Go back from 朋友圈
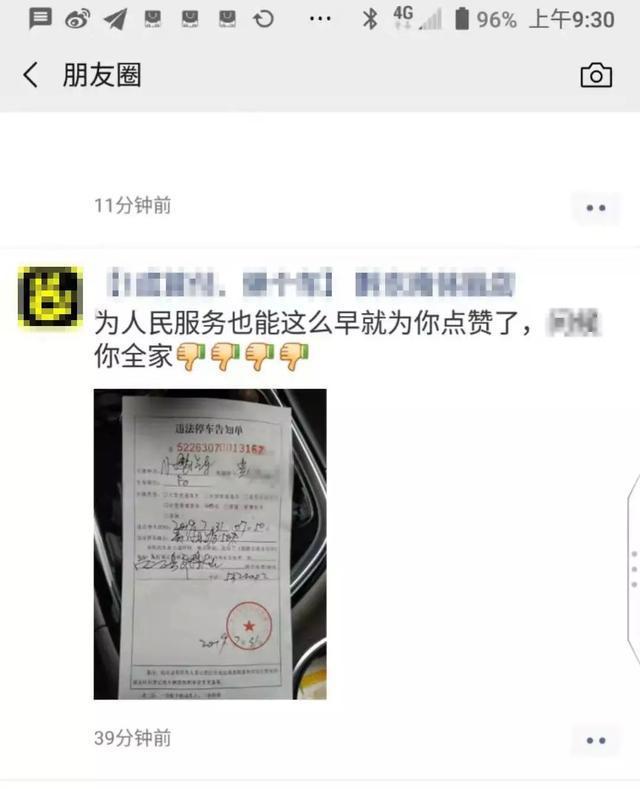The image size is (640, 789). (x=31, y=75)
